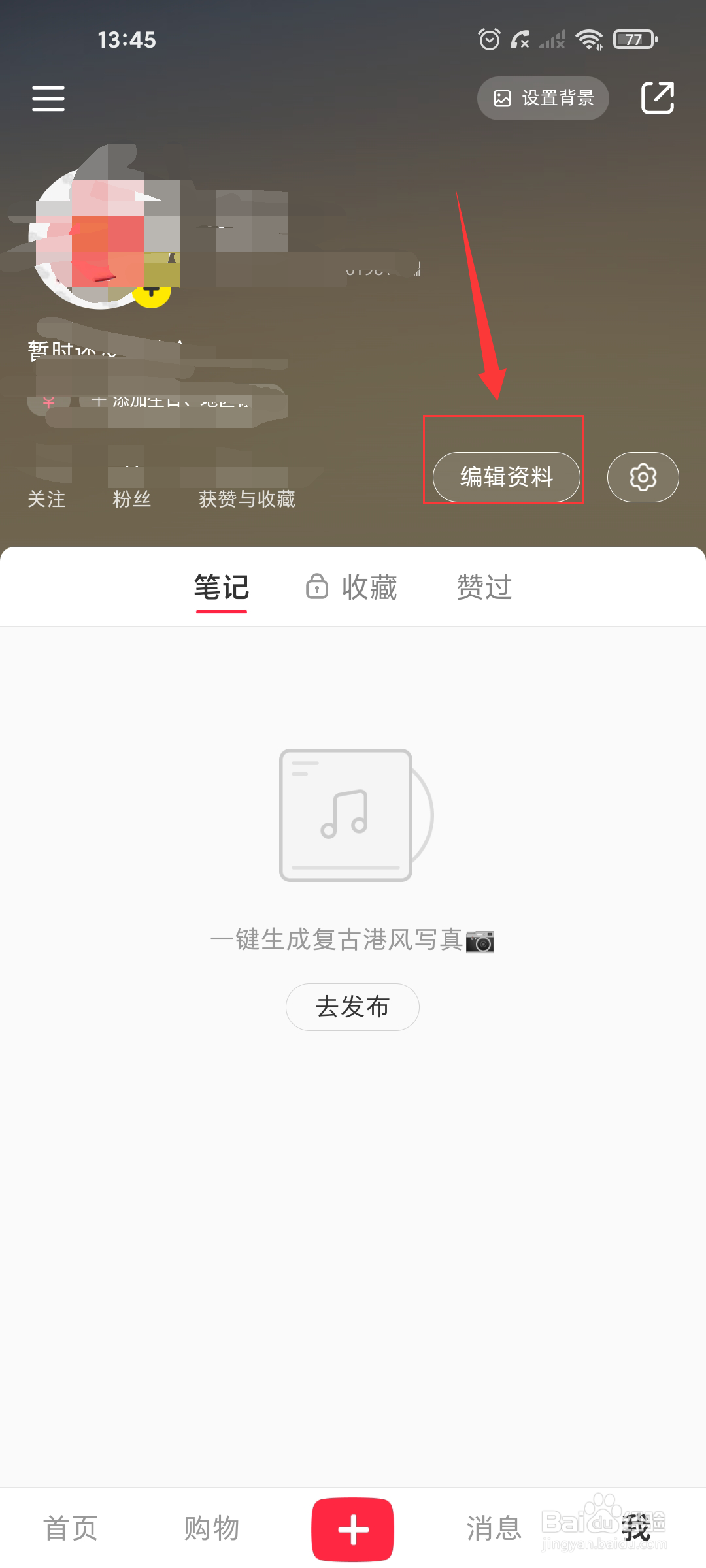
Task: Tap the yellow badge on the avatar
Action: coord(152,295)
